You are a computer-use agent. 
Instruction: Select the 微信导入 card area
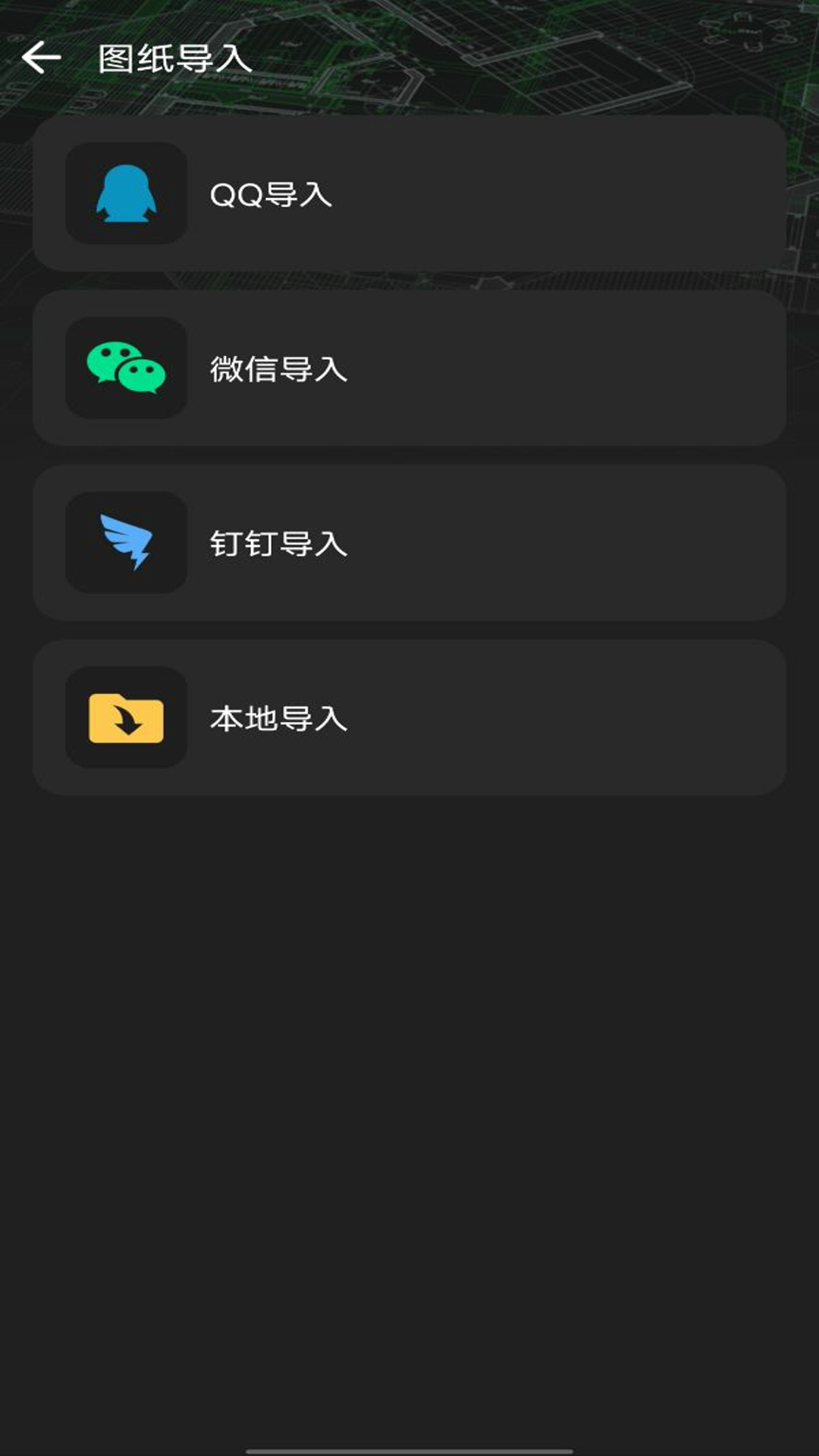pyautogui.click(x=409, y=370)
